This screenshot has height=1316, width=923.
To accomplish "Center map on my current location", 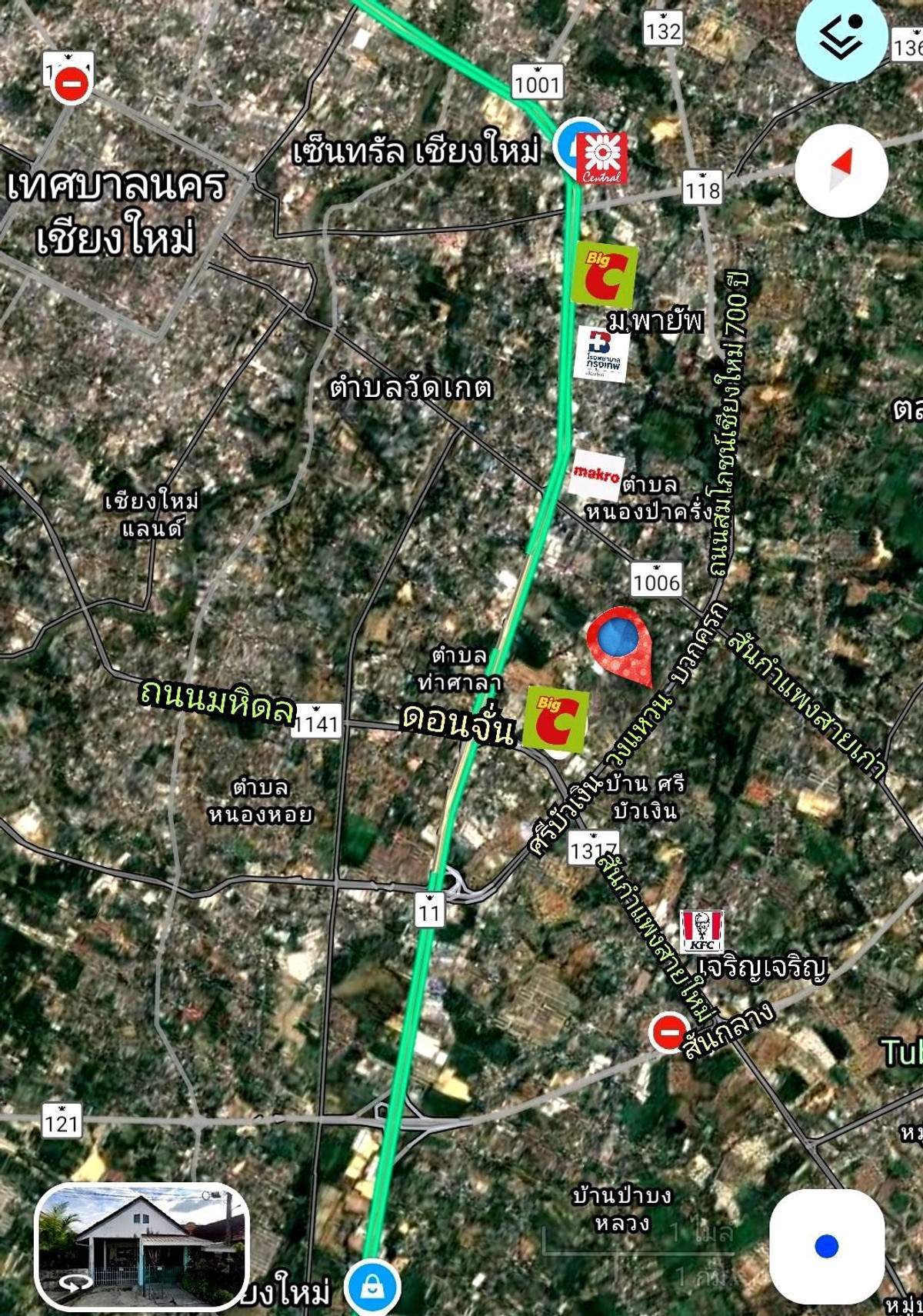I will pos(827,1245).
